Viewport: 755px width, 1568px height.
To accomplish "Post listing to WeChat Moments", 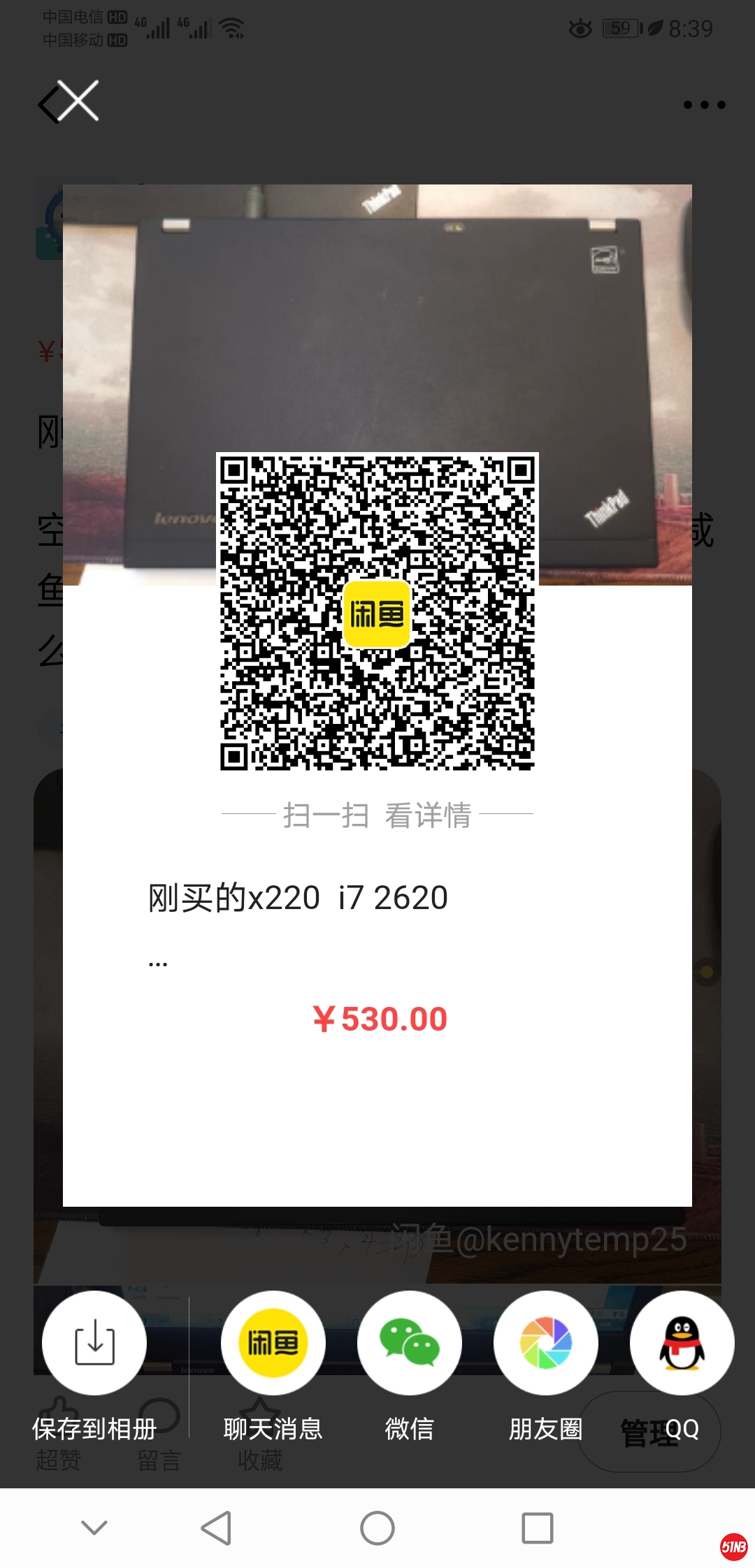I will [x=545, y=1342].
